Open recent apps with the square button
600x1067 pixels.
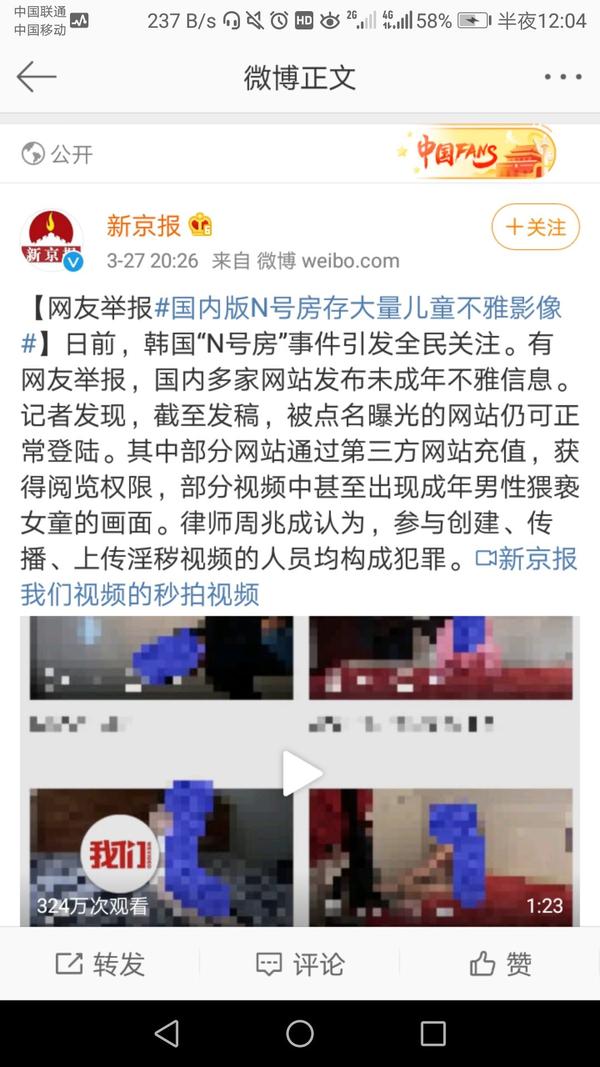433,1033
